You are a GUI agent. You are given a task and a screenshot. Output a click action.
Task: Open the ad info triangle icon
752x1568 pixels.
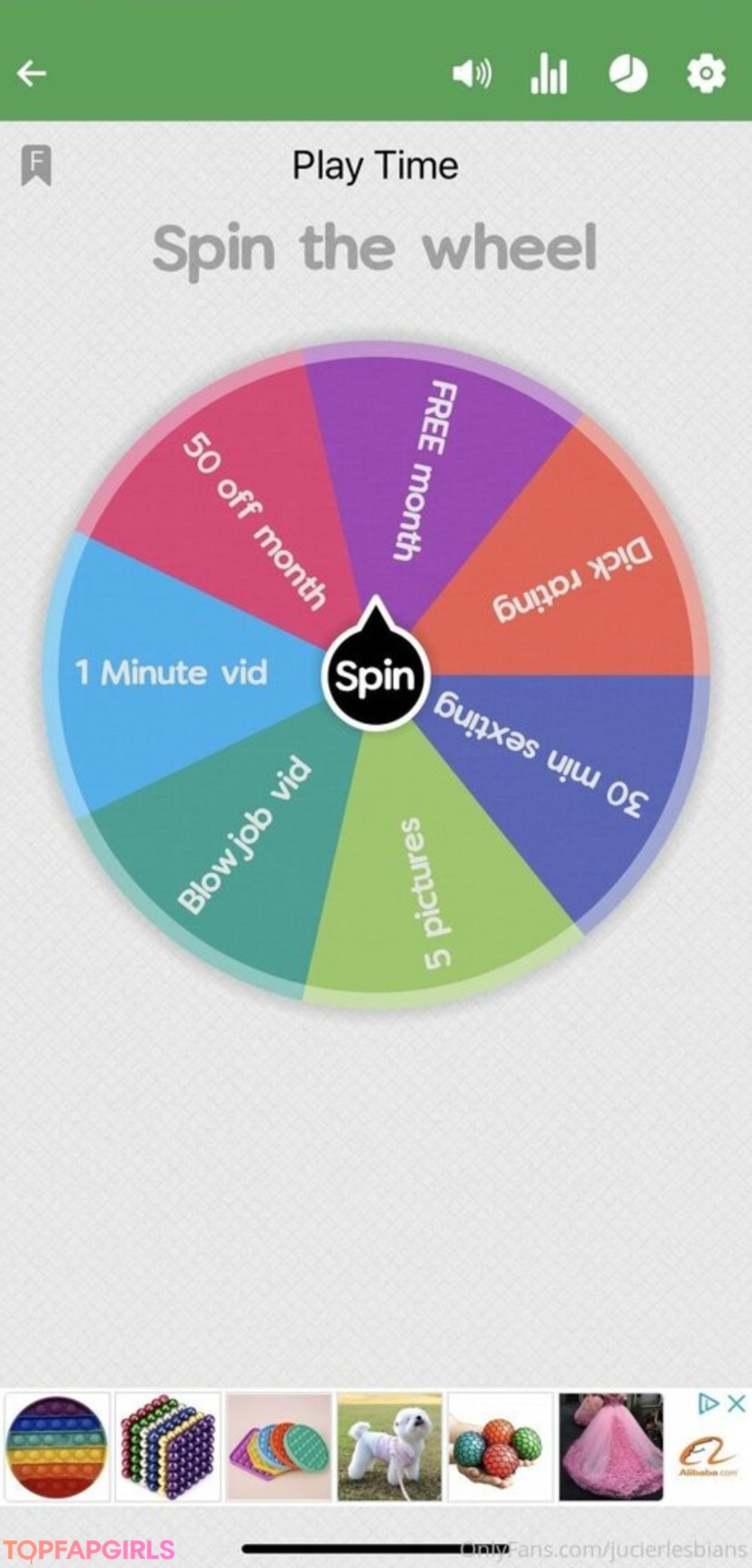click(708, 1403)
